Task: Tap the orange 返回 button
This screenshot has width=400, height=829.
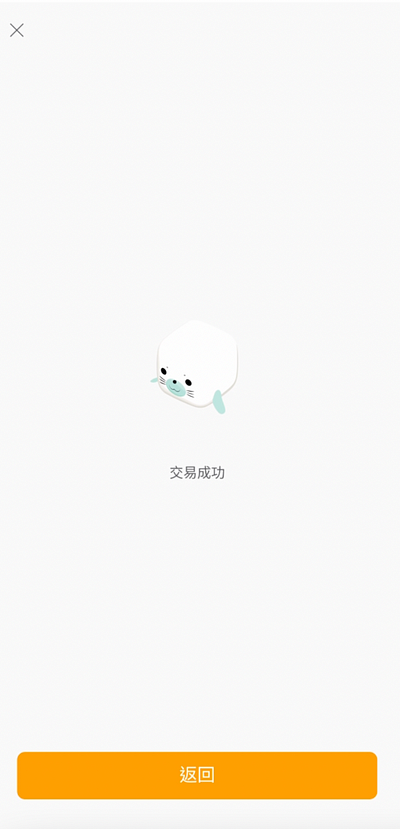Action: coord(197,775)
